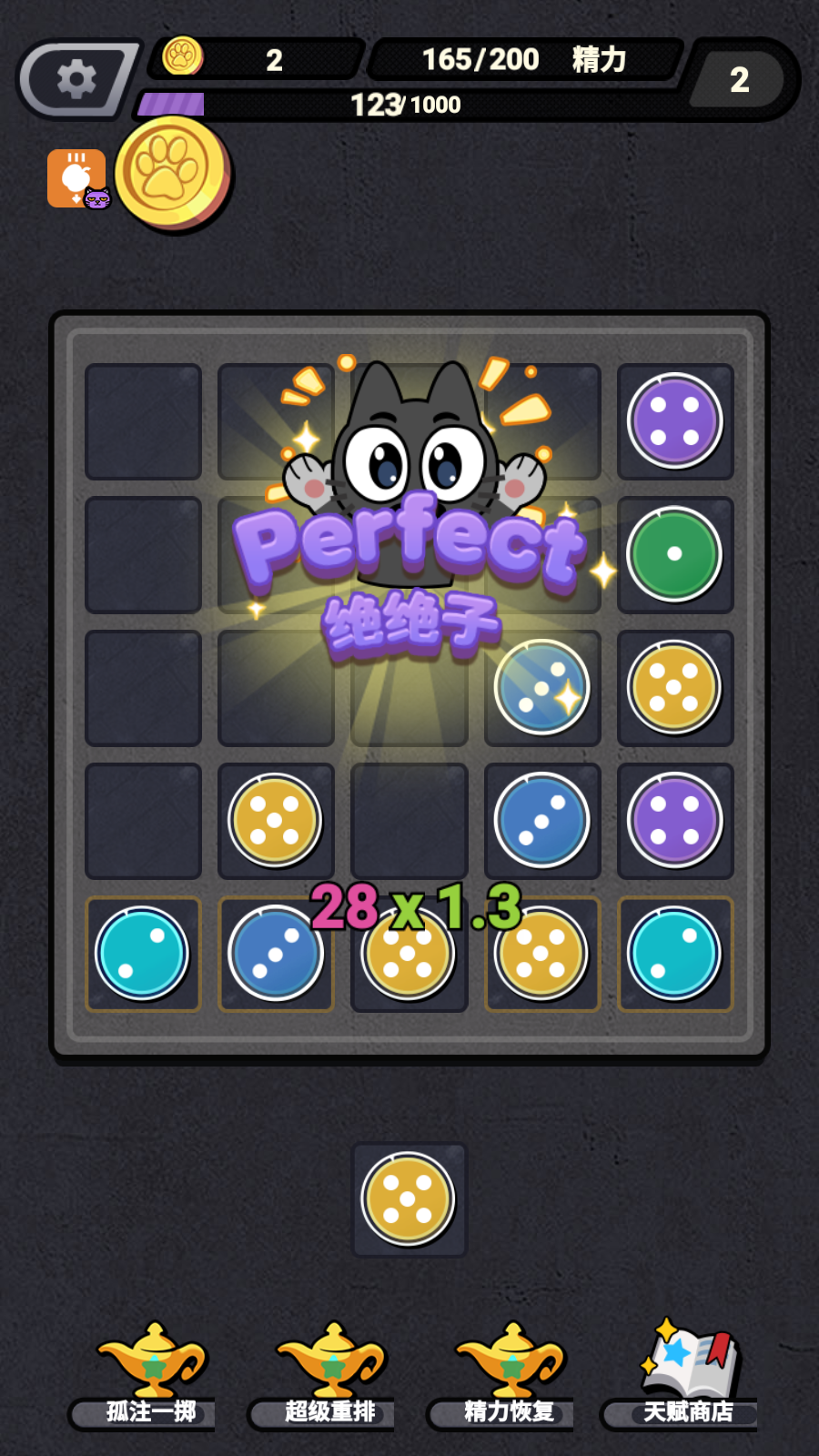Select the green one-dot die
The image size is (819, 1456).
pos(674,554)
